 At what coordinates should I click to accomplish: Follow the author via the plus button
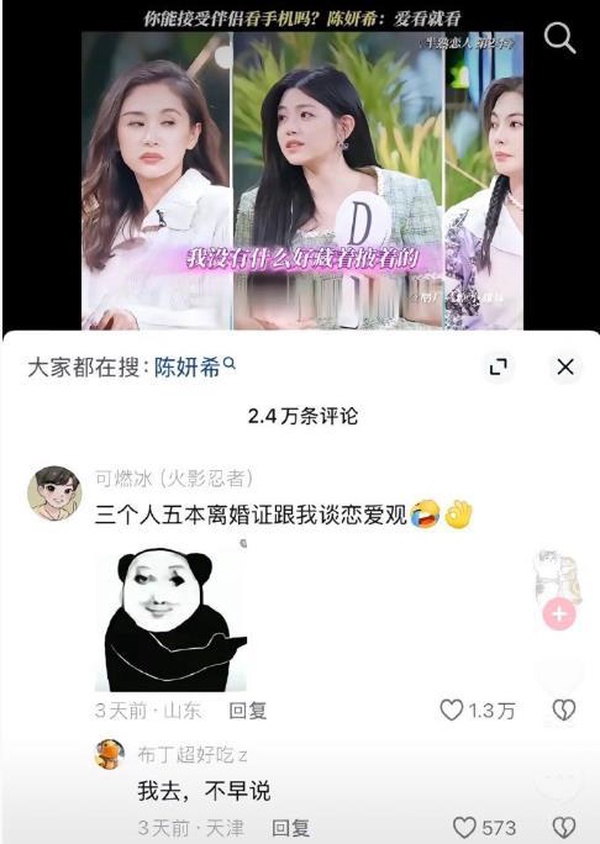(x=559, y=614)
